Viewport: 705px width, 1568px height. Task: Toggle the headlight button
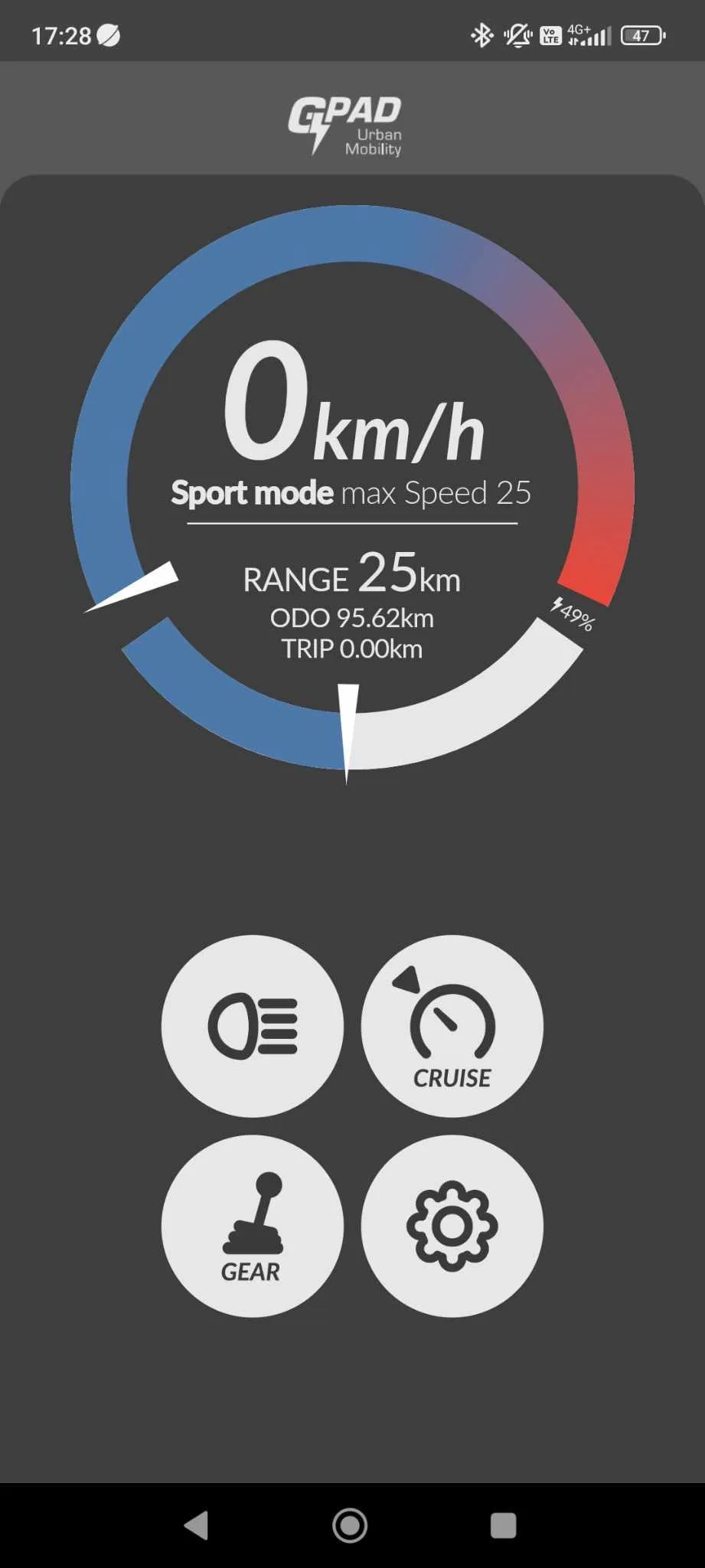click(x=252, y=1025)
